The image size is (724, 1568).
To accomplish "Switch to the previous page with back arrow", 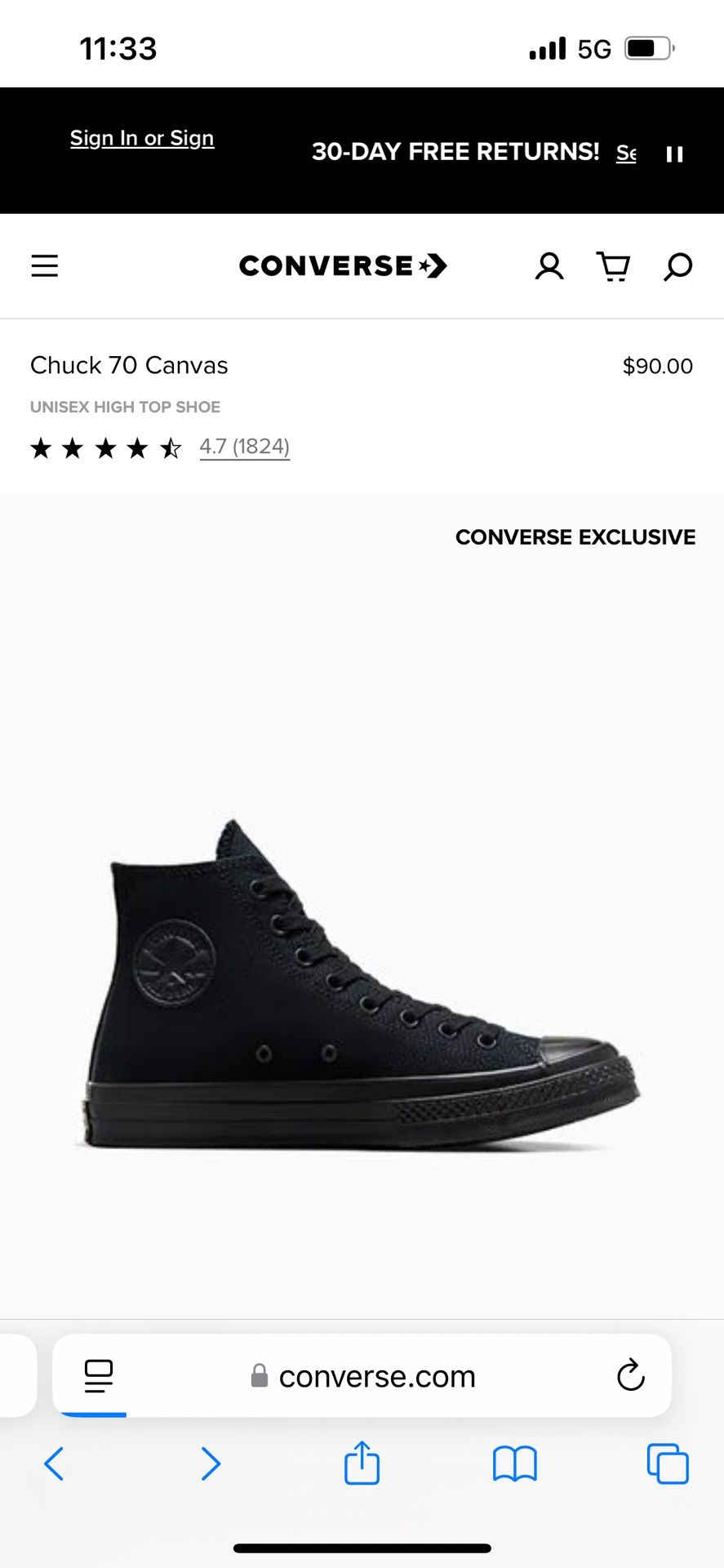I will pos(55,1464).
